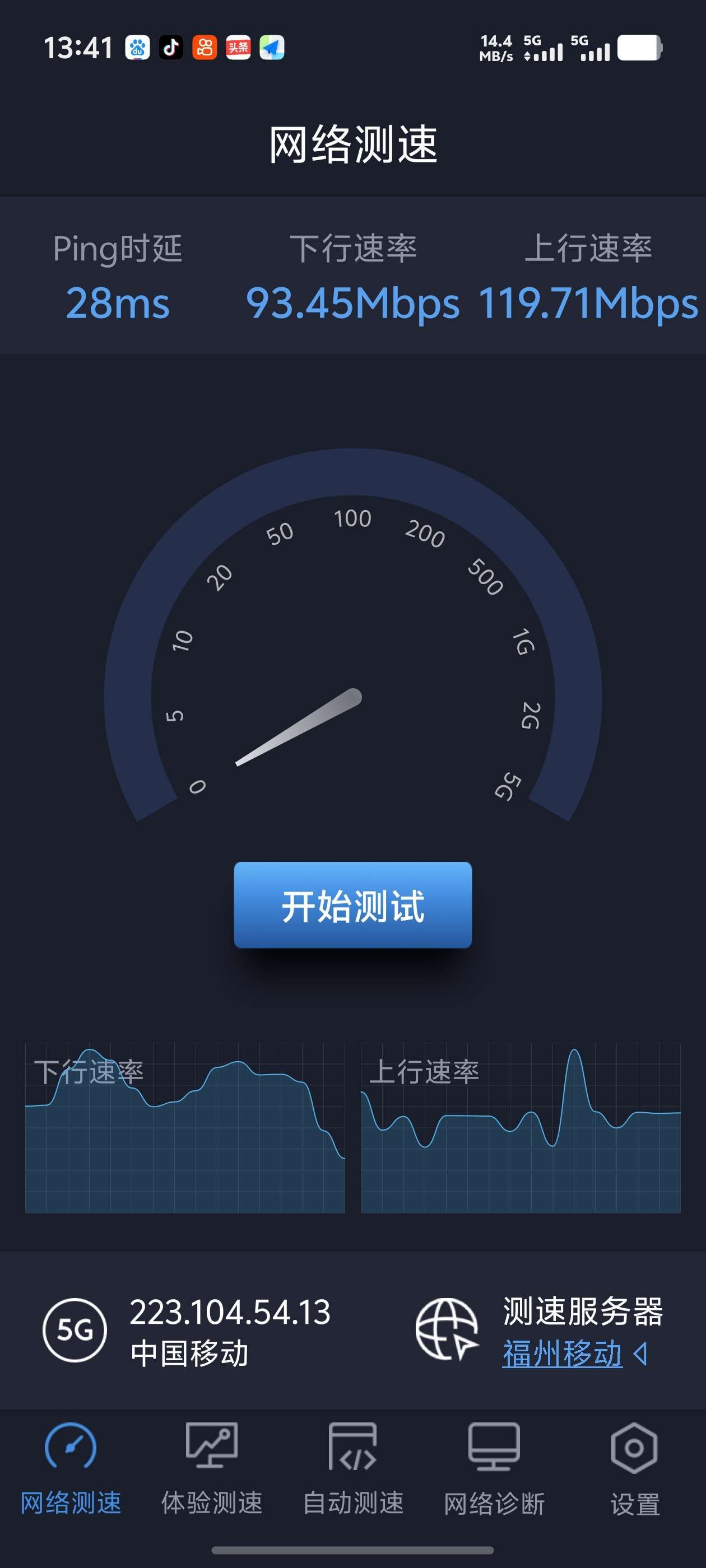Go to the 设置 settings tab
Screen dimensions: 706x1568
(634, 1468)
